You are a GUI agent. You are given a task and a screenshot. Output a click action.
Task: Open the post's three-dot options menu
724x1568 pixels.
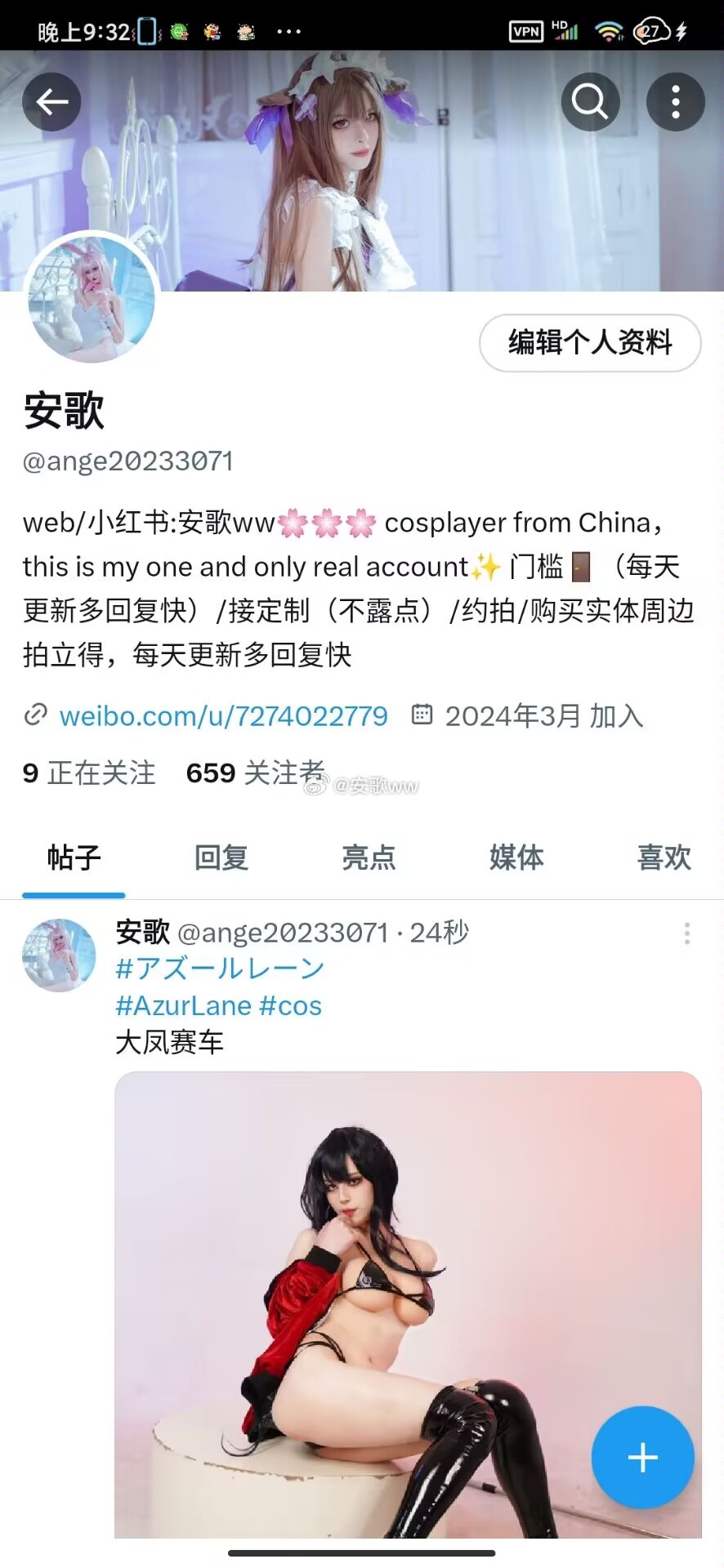click(x=687, y=933)
